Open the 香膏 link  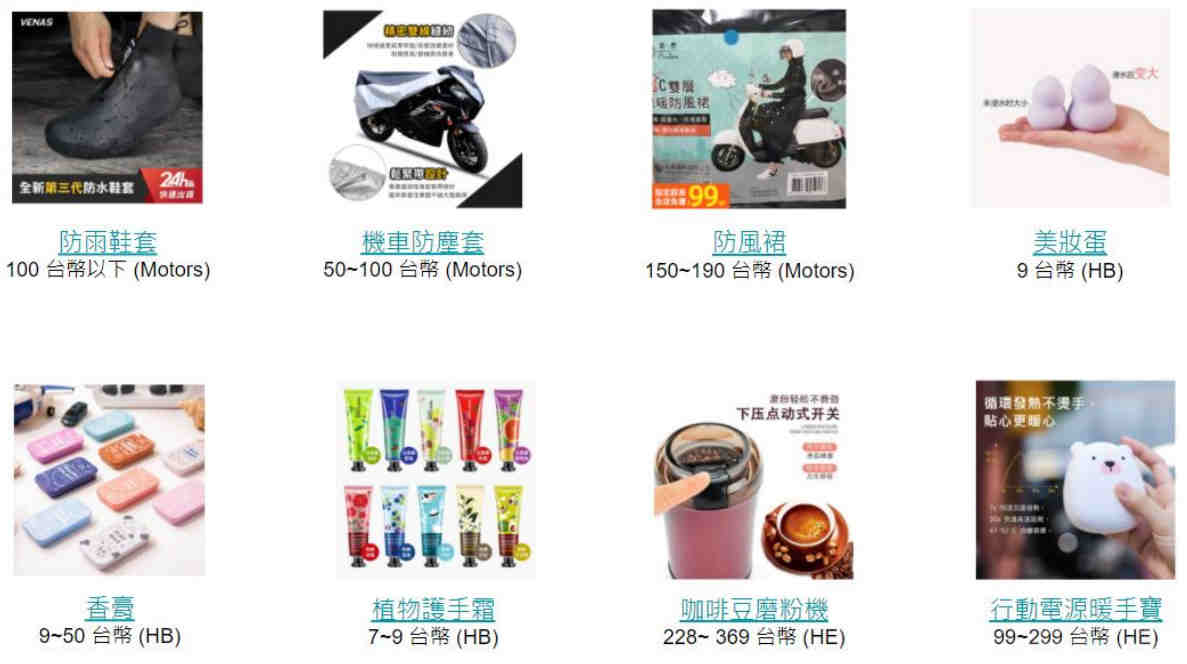pos(109,608)
